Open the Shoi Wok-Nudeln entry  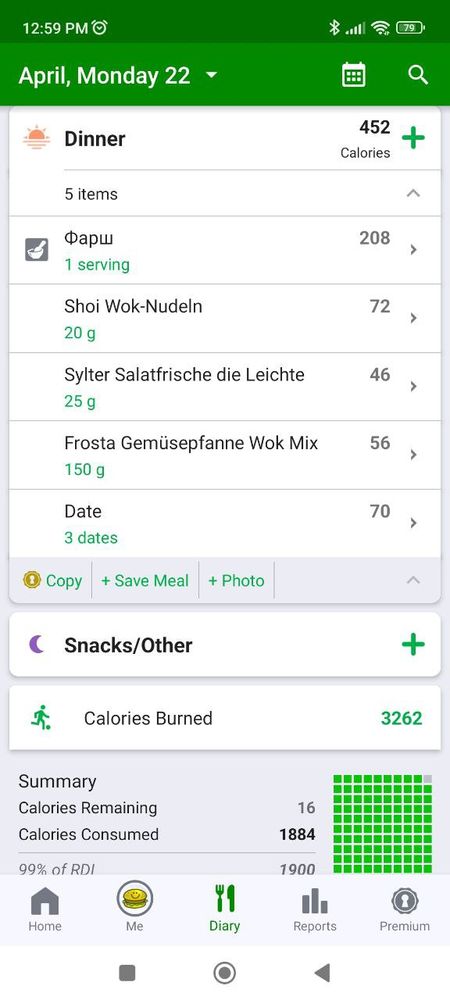[225, 318]
